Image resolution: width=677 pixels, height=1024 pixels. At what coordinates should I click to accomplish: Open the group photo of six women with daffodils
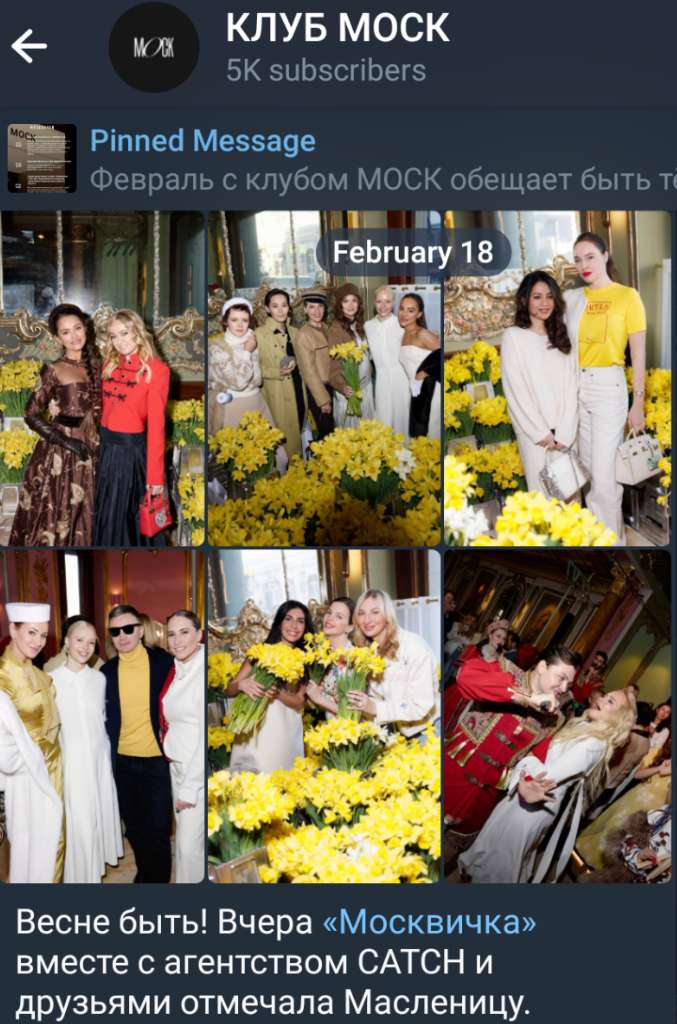point(324,400)
